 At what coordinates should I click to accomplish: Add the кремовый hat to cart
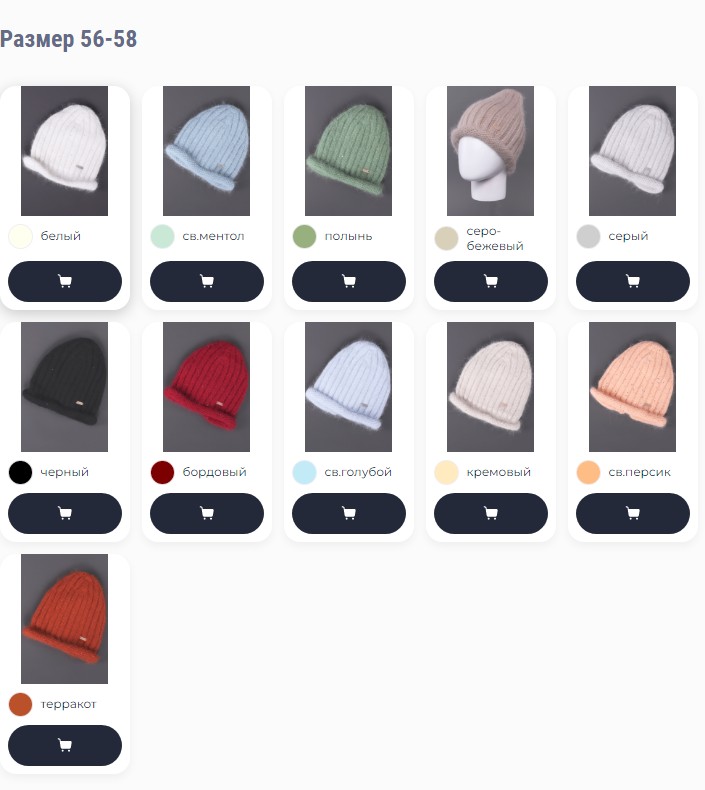491,513
